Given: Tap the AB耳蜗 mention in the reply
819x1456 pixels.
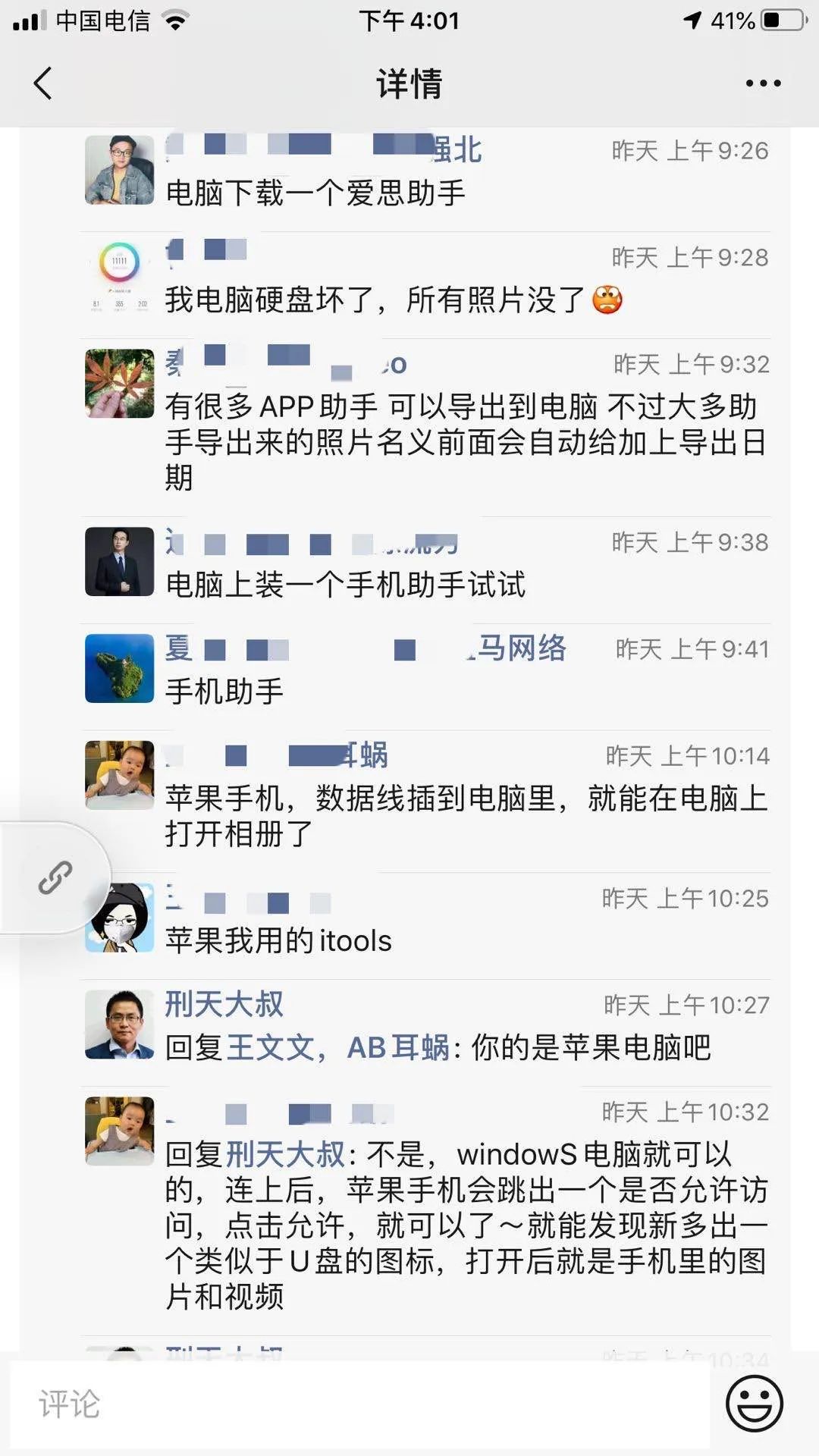Looking at the screenshot, I should 398,1048.
